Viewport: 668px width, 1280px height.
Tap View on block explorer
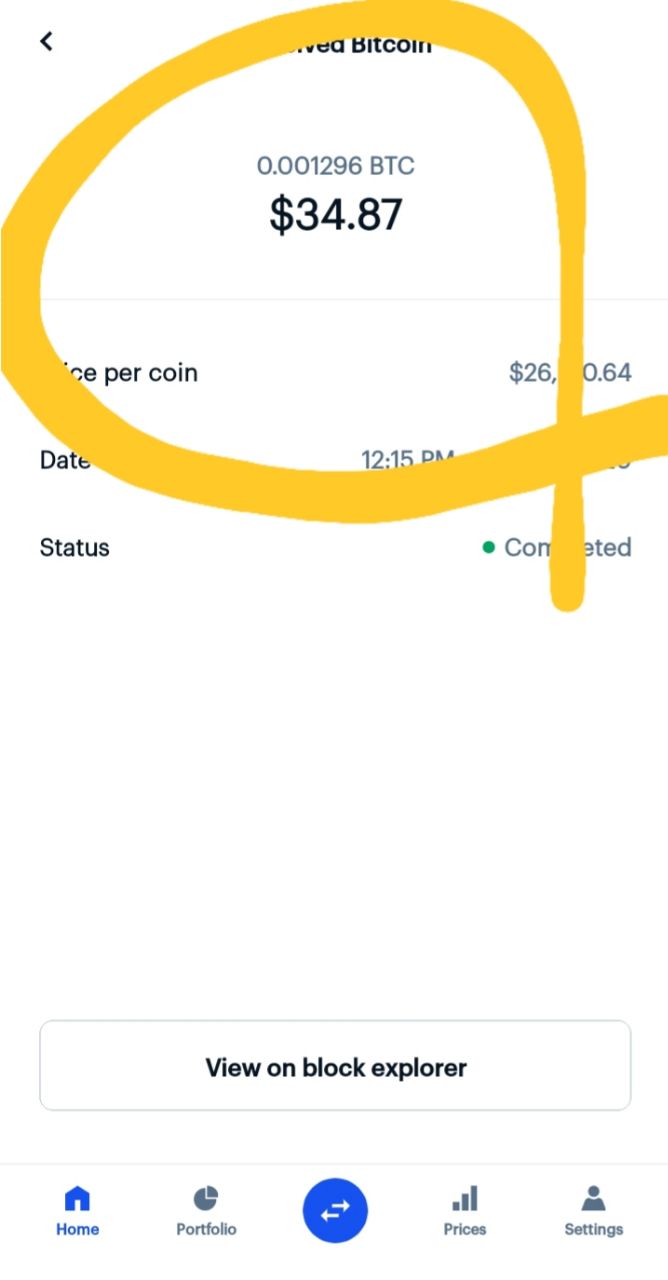click(335, 1066)
